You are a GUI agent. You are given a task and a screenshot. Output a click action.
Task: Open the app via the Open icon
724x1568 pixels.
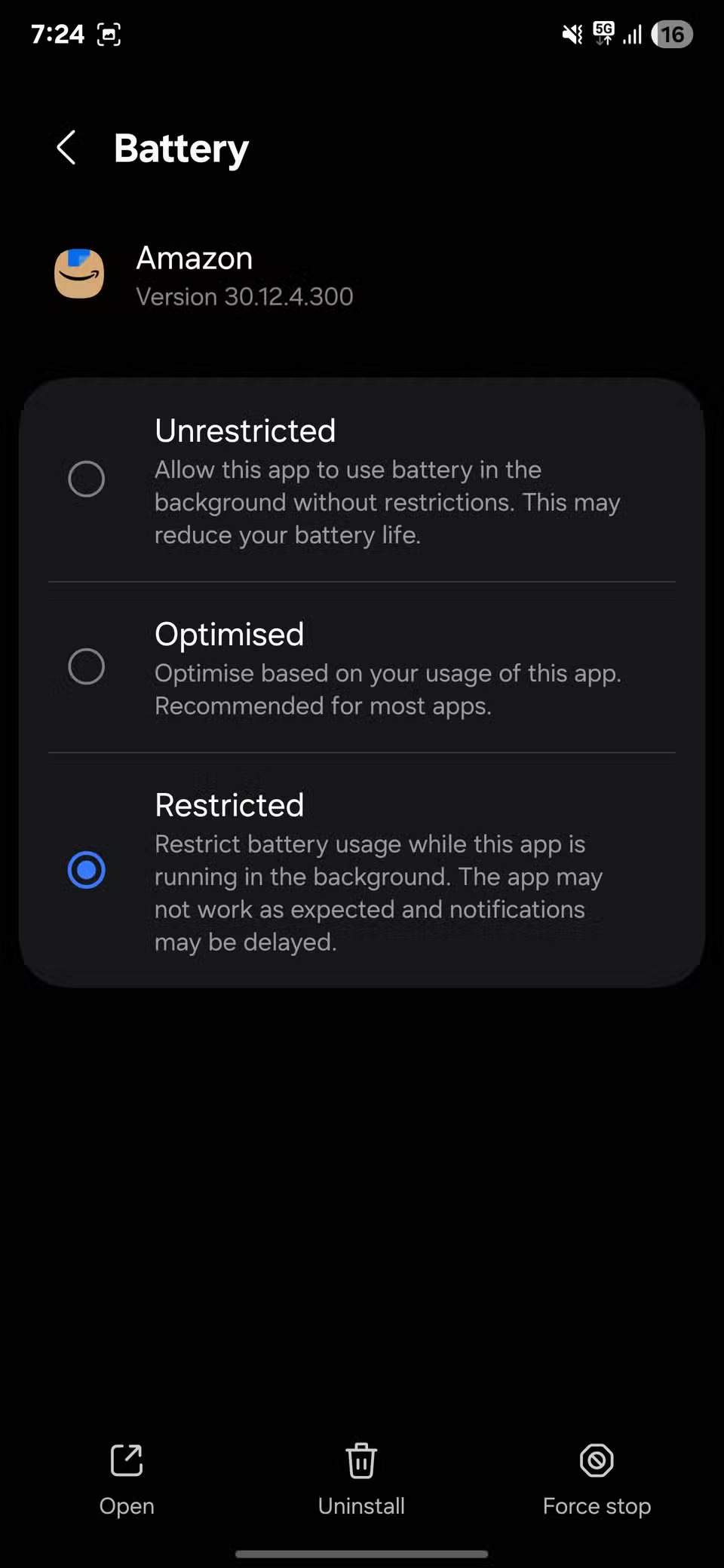pos(126,1461)
